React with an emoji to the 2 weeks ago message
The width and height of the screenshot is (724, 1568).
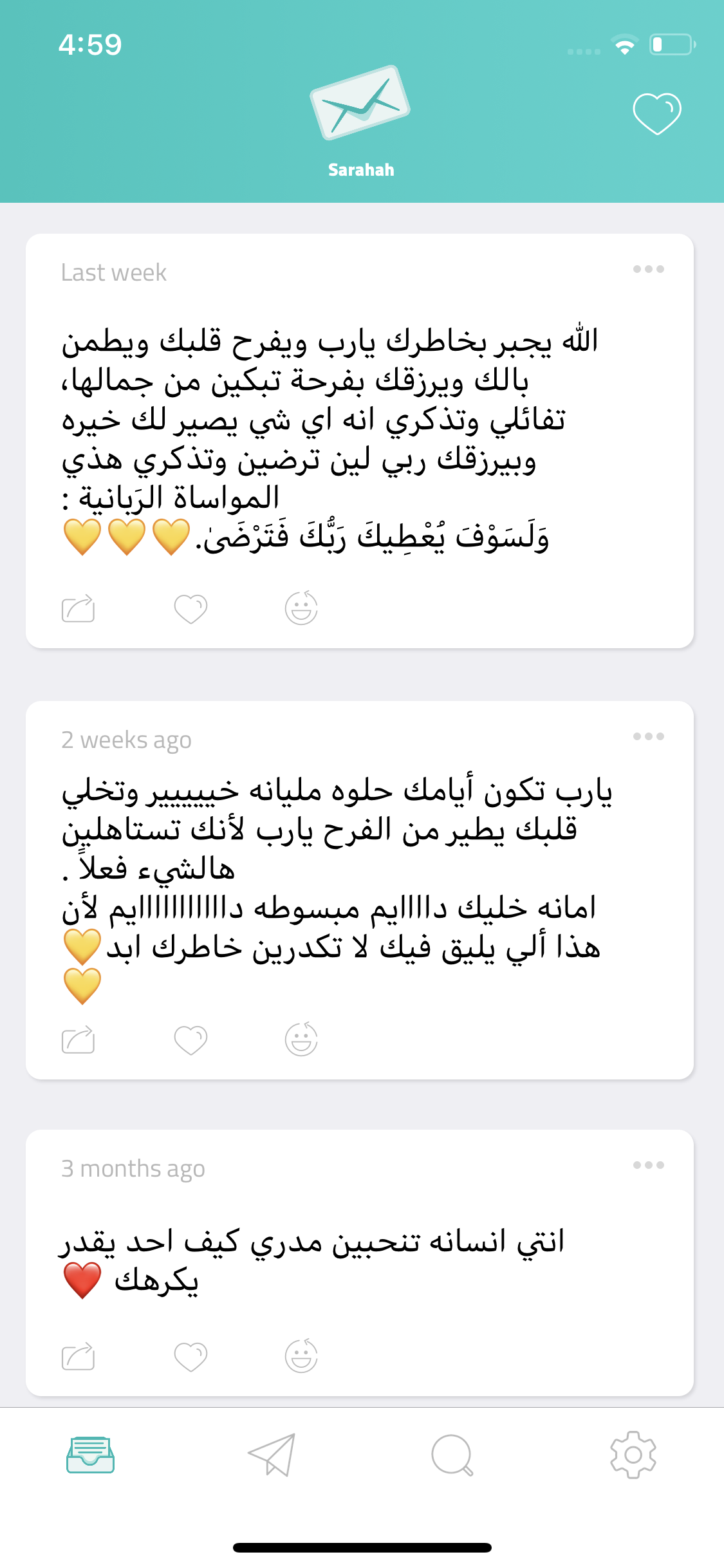click(x=301, y=1040)
